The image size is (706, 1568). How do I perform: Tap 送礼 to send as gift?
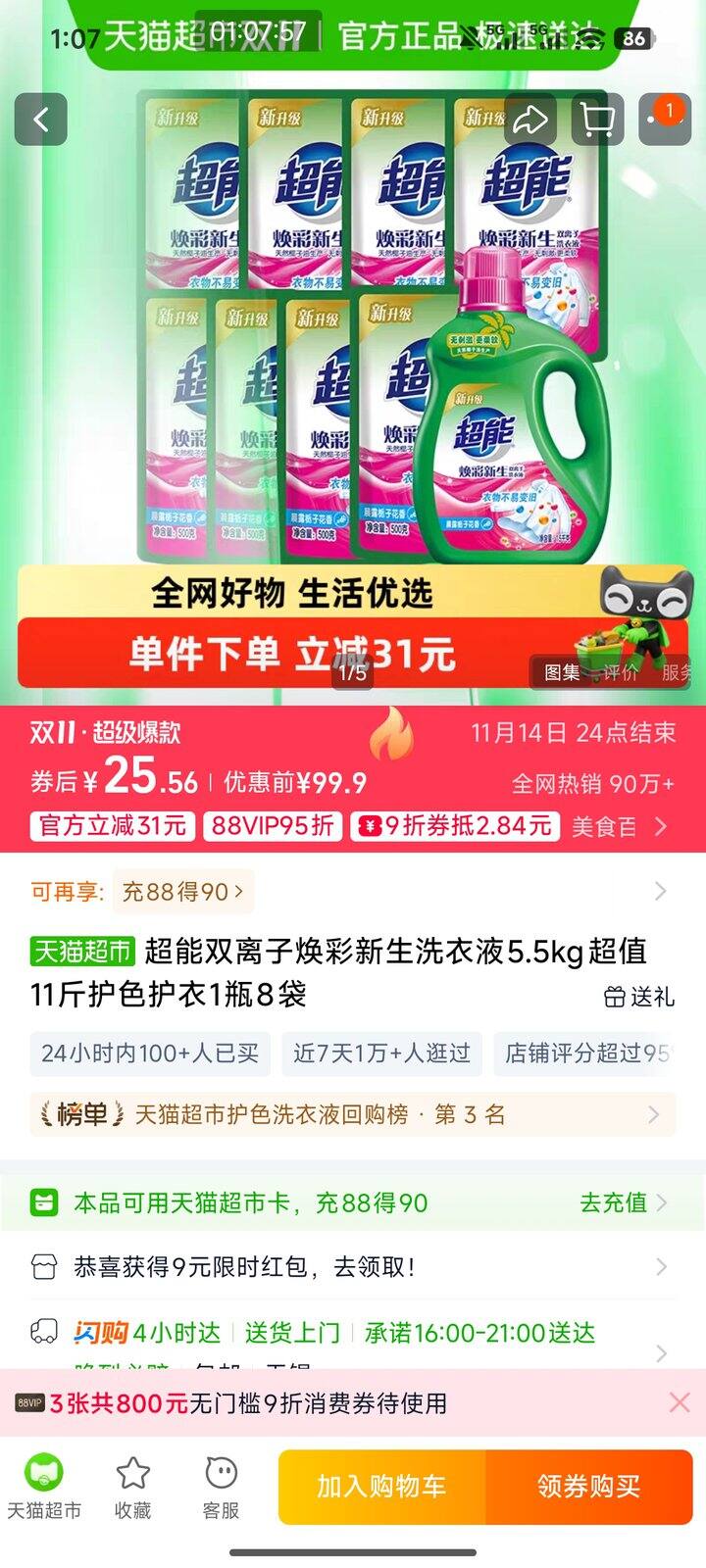[x=639, y=997]
